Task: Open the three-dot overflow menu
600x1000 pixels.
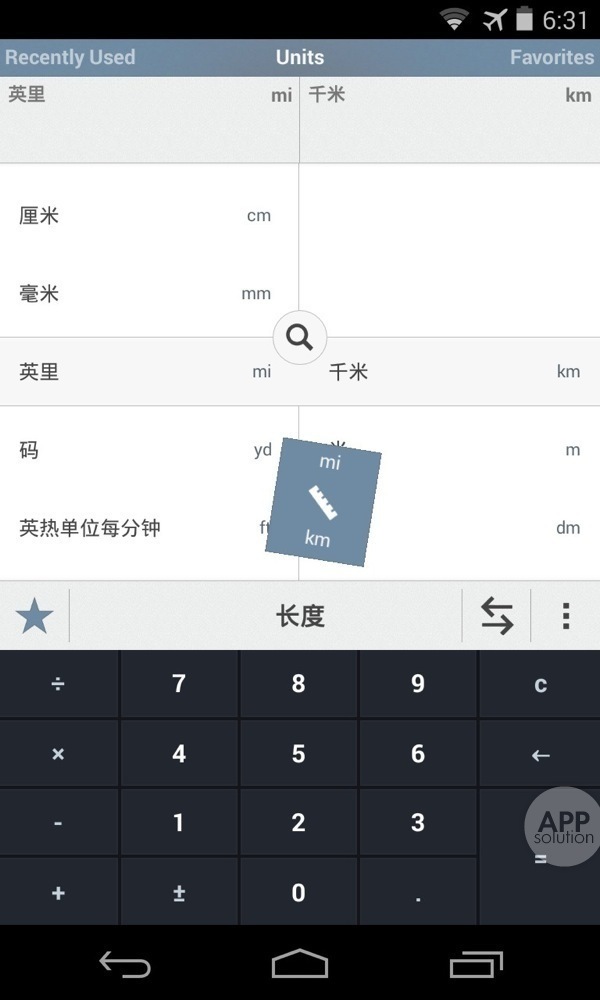Action: 566,616
